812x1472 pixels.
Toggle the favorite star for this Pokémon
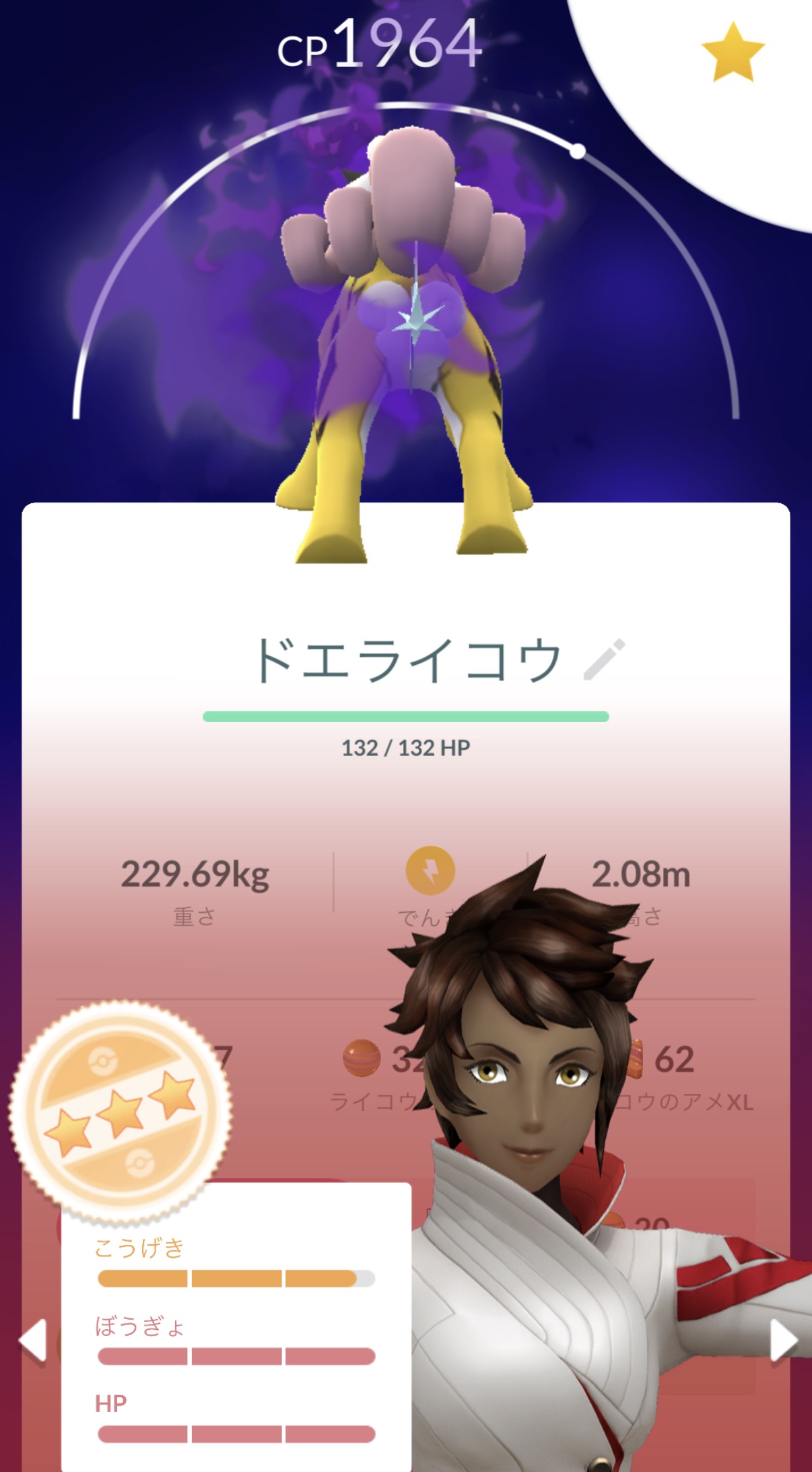pyautogui.click(x=733, y=53)
